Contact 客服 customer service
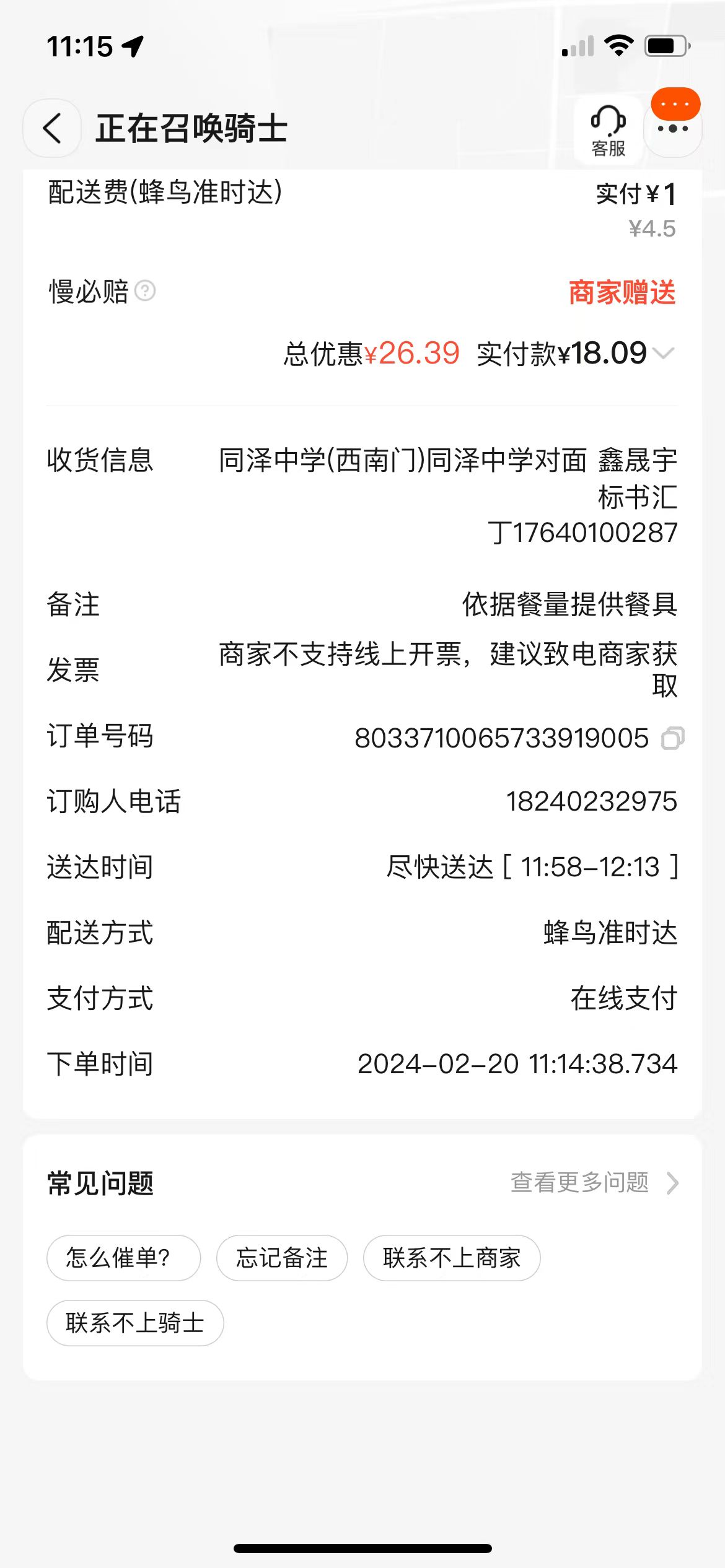The height and width of the screenshot is (1568, 725). [608, 130]
